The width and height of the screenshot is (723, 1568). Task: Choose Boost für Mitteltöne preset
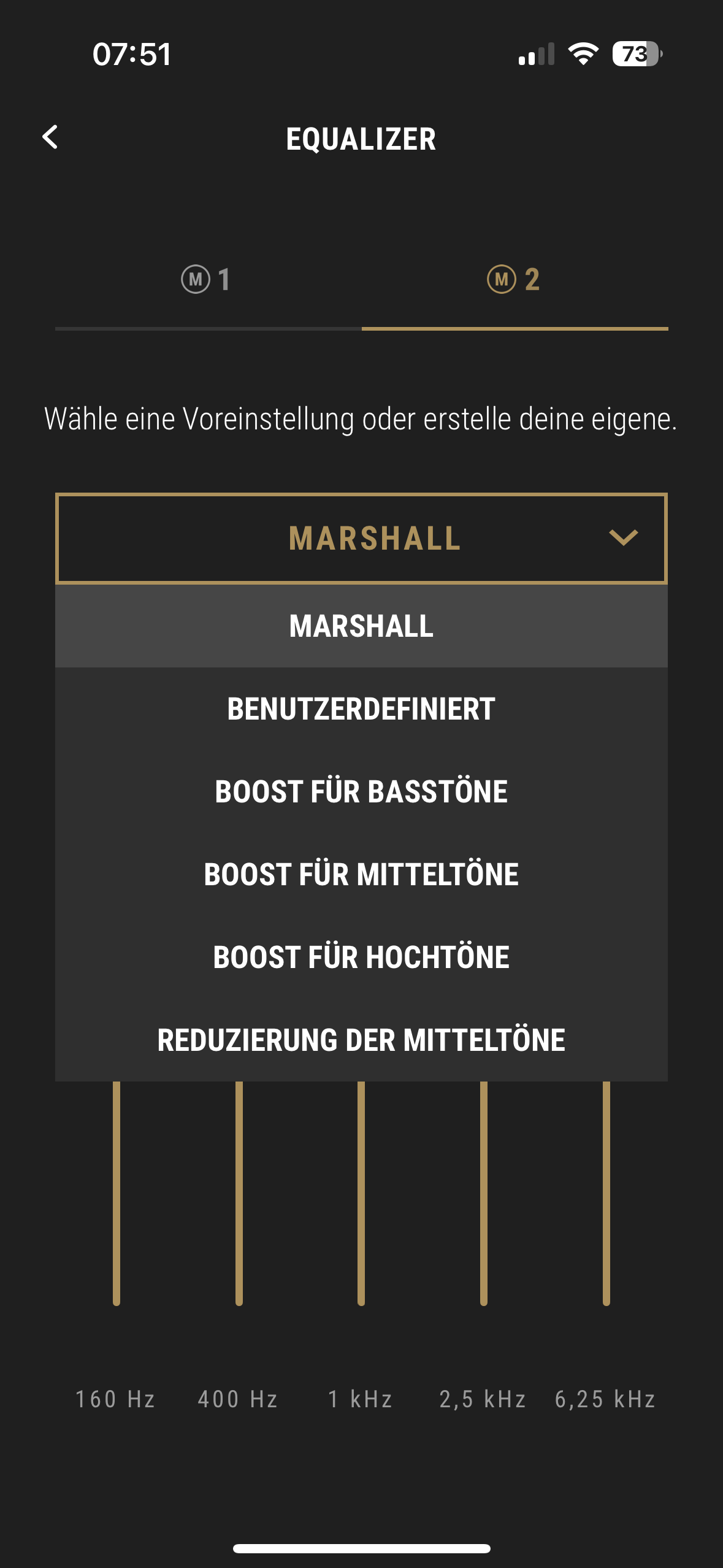(361, 875)
